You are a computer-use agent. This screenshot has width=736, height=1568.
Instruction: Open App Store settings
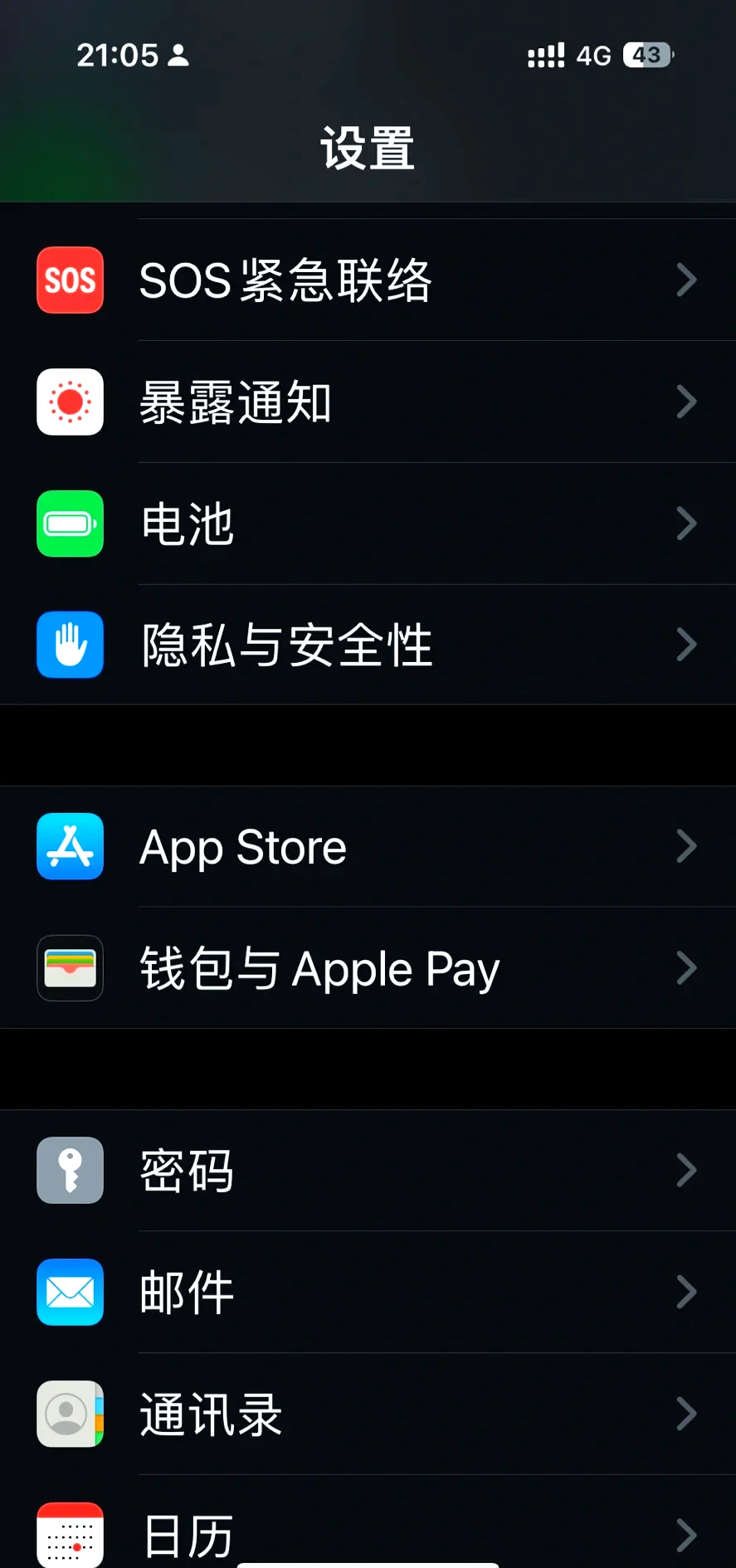coord(368,847)
